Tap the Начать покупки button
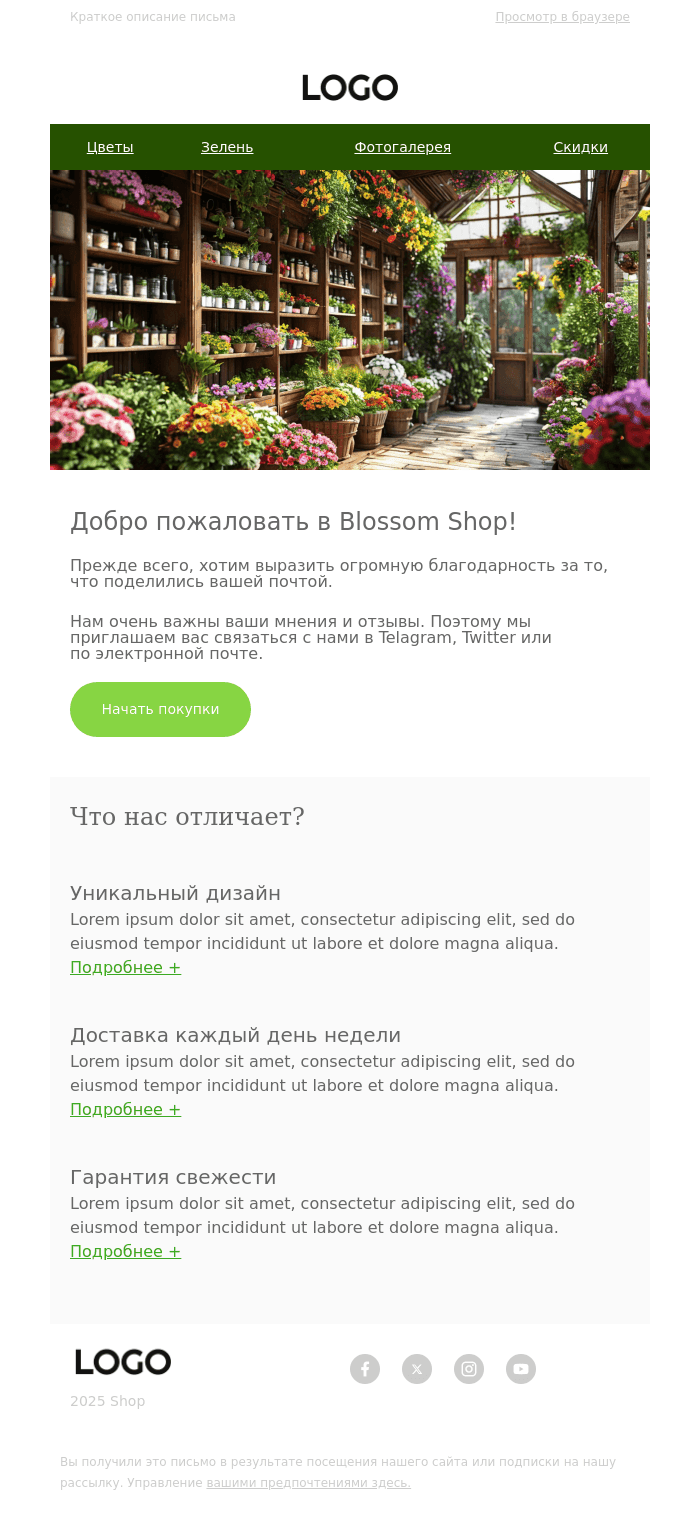The width and height of the screenshot is (700, 1524). click(x=160, y=709)
